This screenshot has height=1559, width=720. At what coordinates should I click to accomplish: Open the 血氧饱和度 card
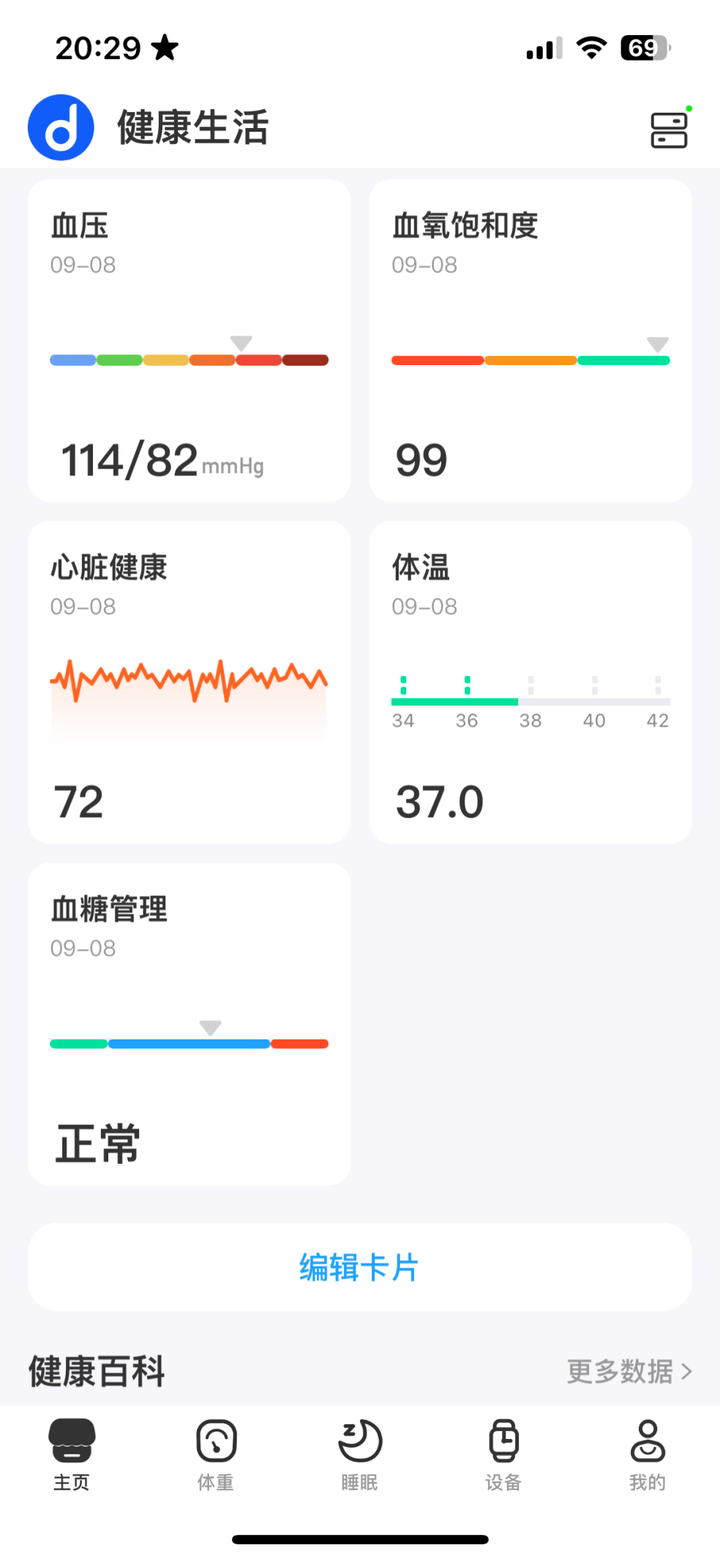click(530, 340)
